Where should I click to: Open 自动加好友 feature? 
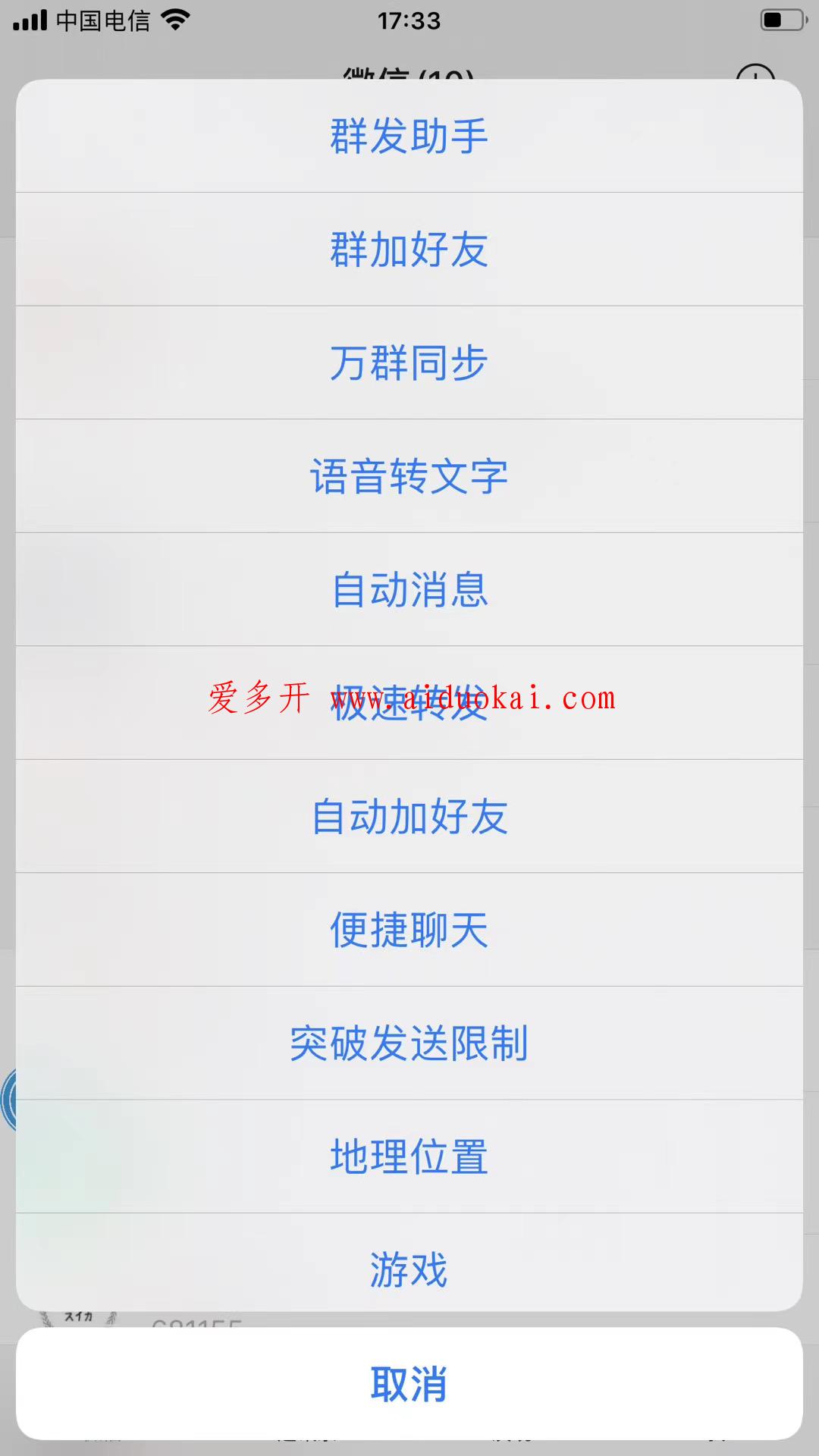[409, 816]
